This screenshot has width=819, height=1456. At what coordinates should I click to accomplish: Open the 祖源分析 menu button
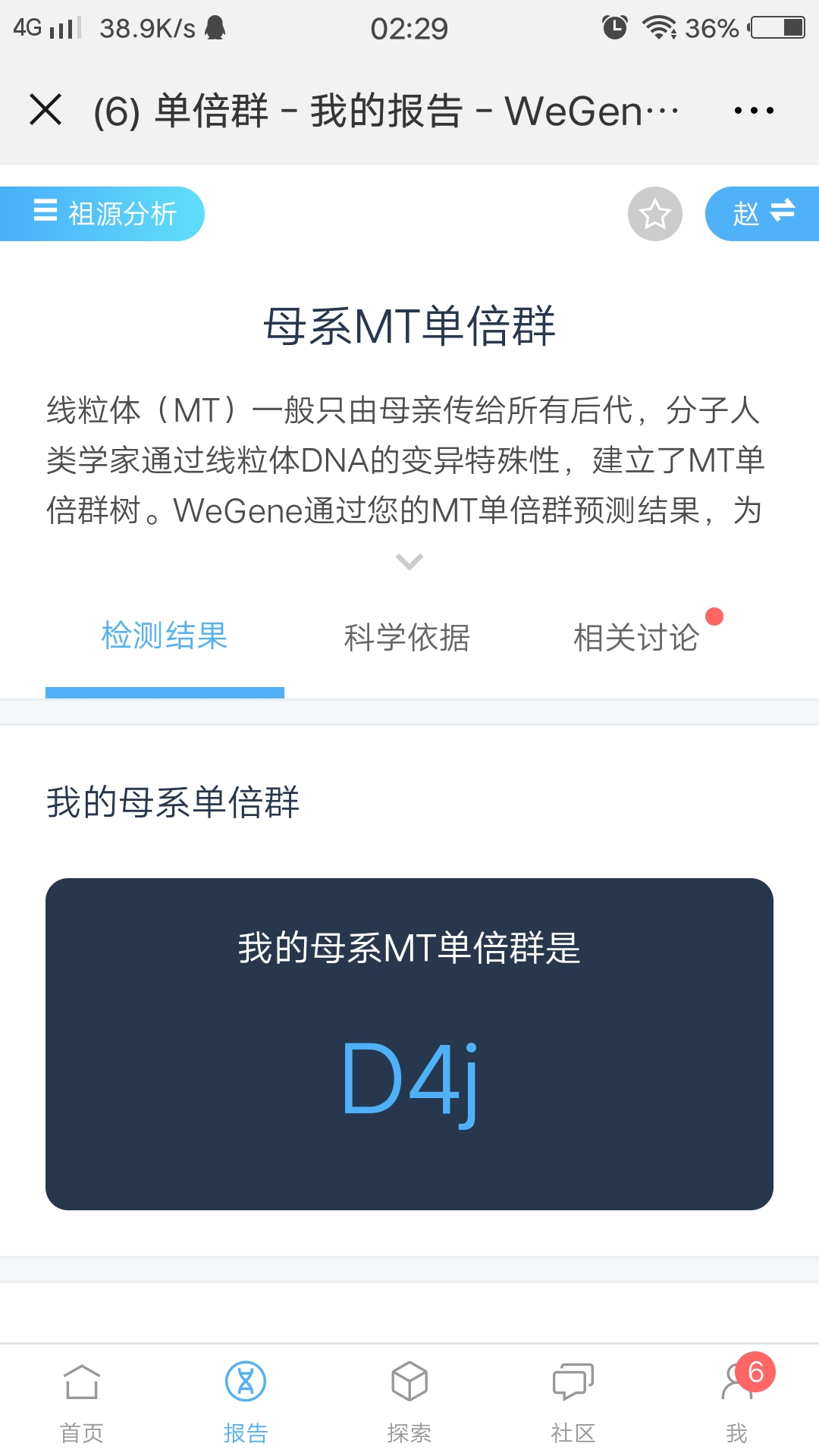102,214
